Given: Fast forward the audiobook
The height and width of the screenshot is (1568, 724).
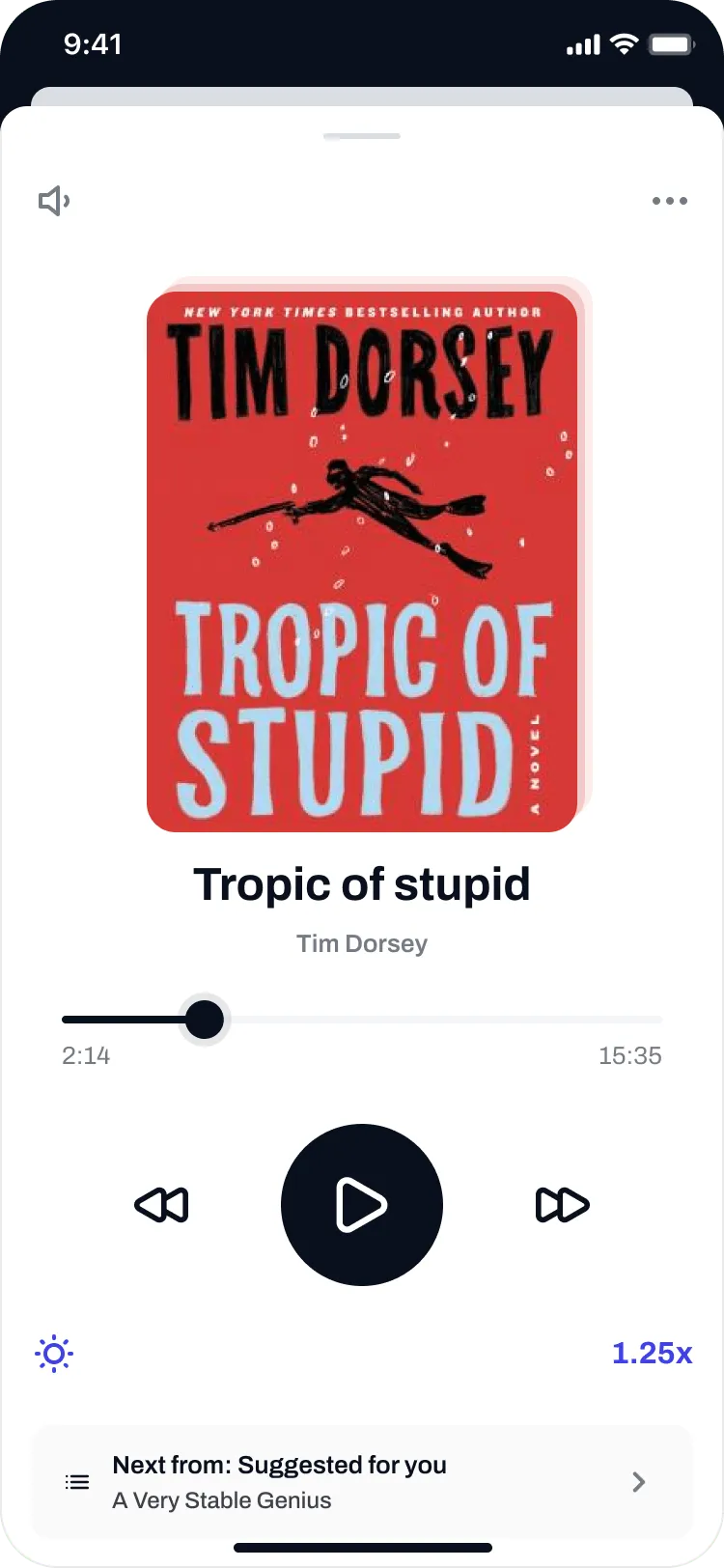Looking at the screenshot, I should point(562,1205).
